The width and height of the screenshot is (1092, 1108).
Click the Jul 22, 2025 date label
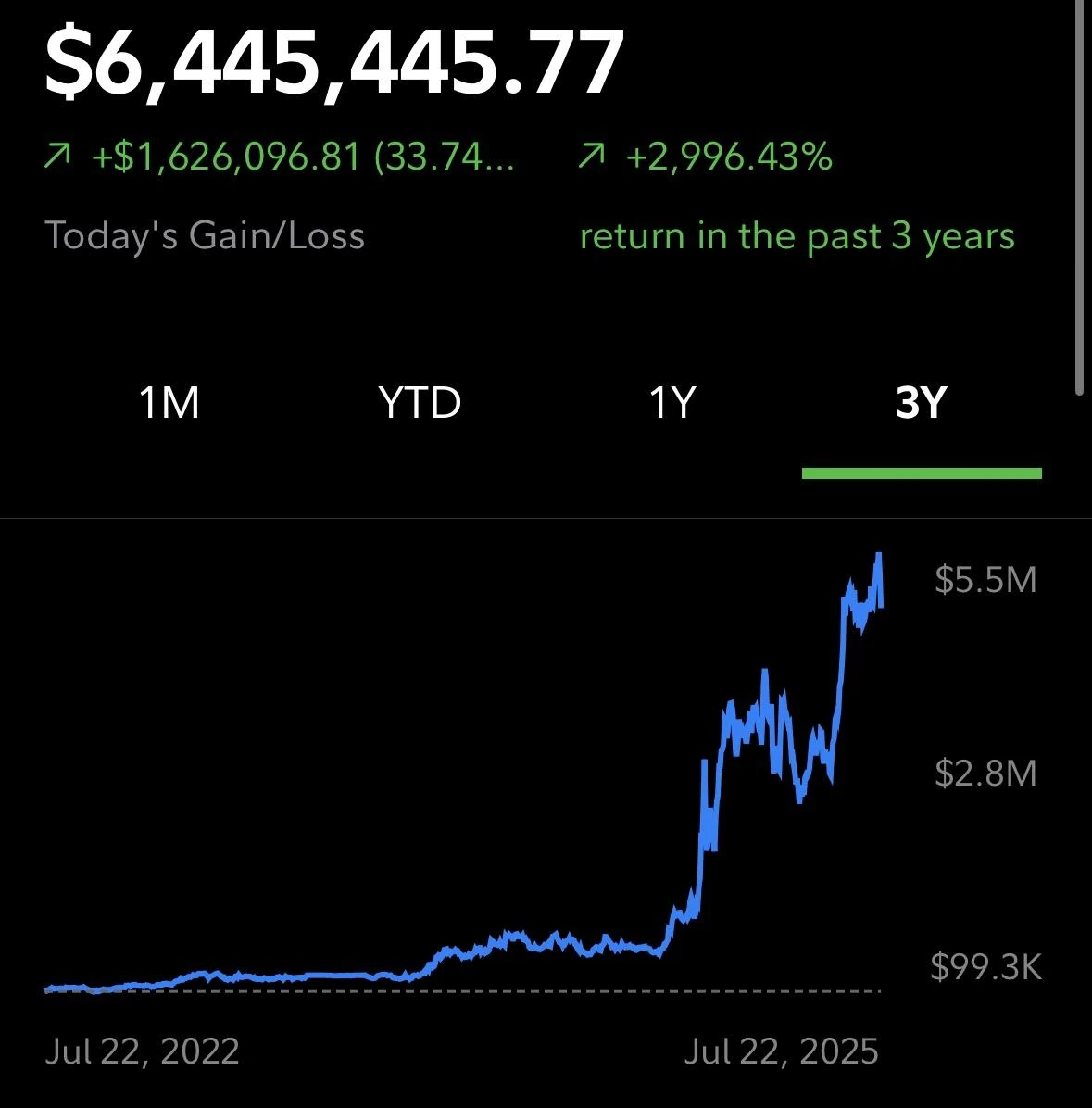point(783,1051)
